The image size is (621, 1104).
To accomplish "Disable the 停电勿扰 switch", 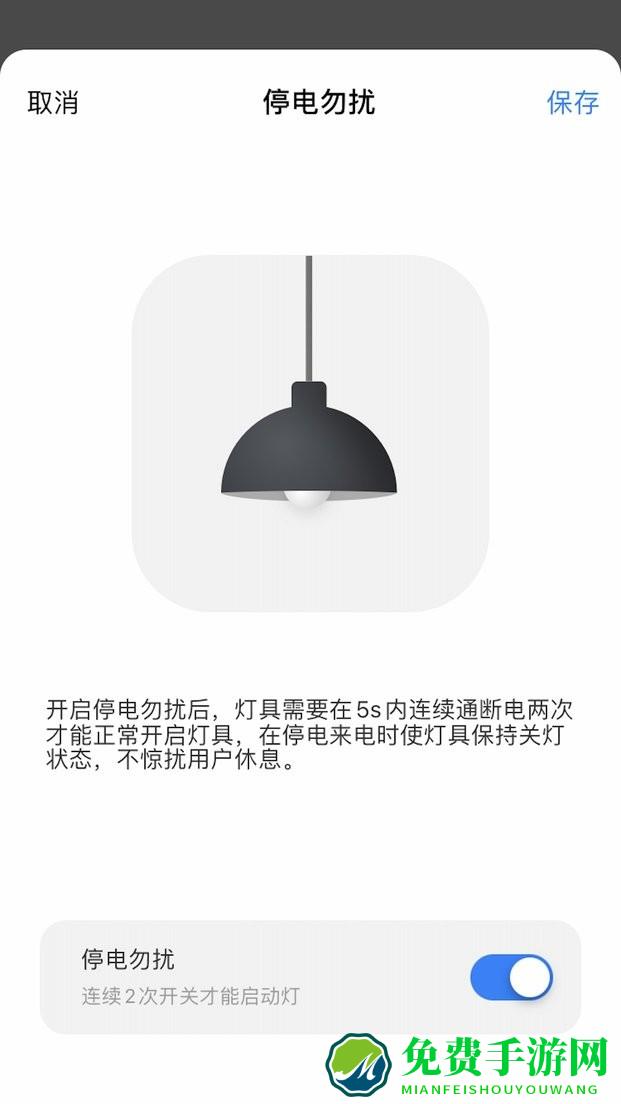I will 511,978.
